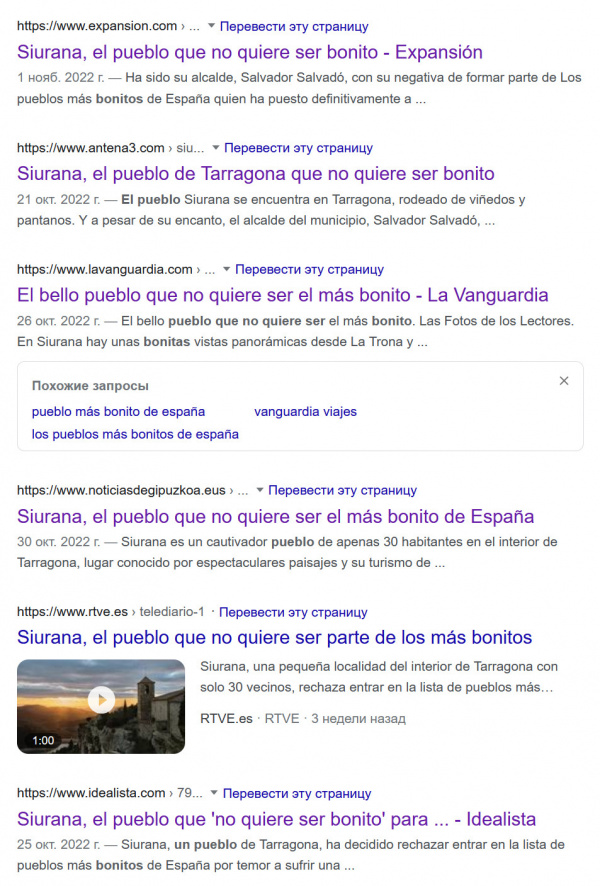The width and height of the screenshot is (600, 886).
Task: Search 'los pueblos más bonitos de españa'
Action: [135, 434]
